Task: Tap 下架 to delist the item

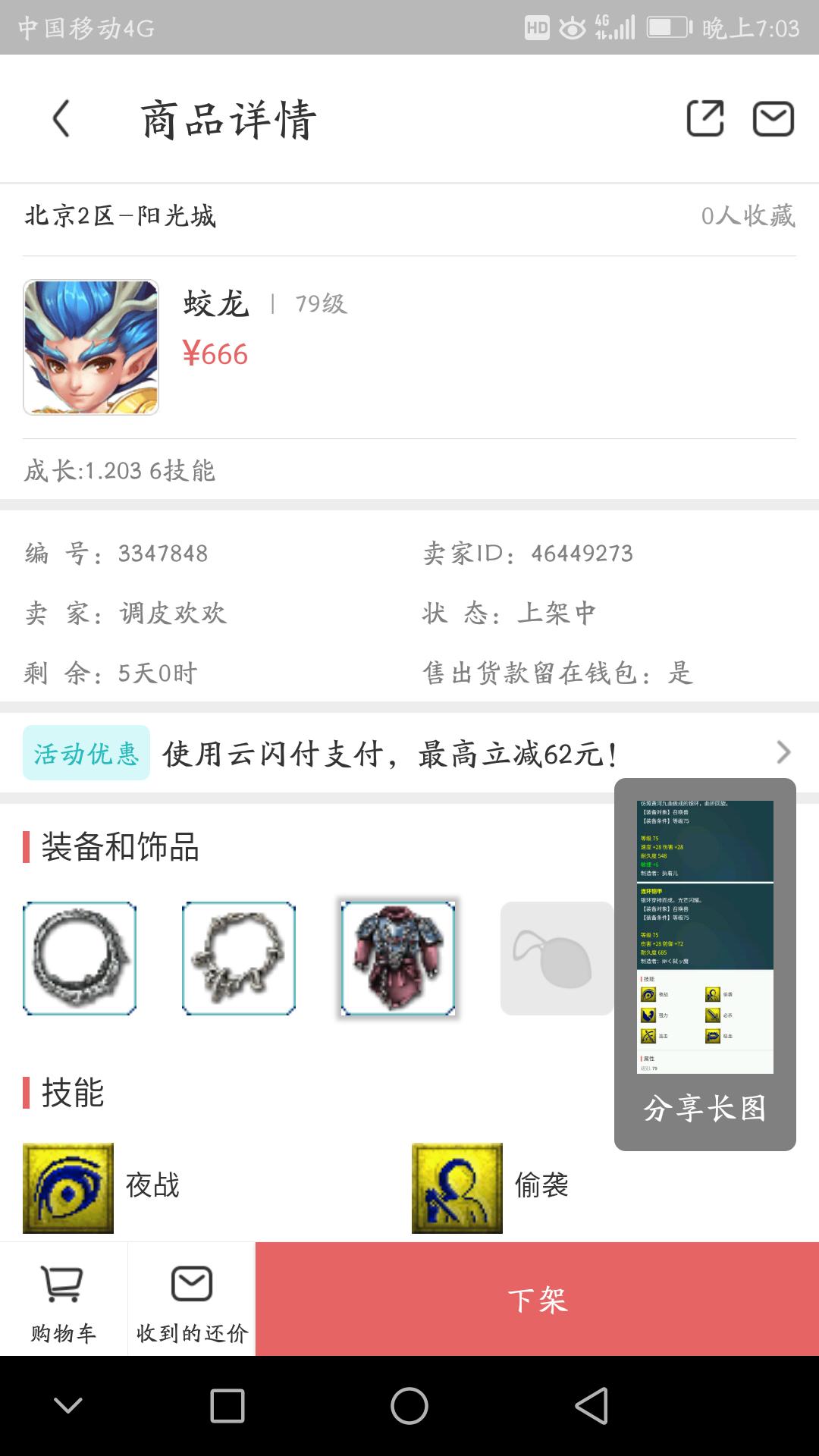Action: click(x=537, y=1300)
